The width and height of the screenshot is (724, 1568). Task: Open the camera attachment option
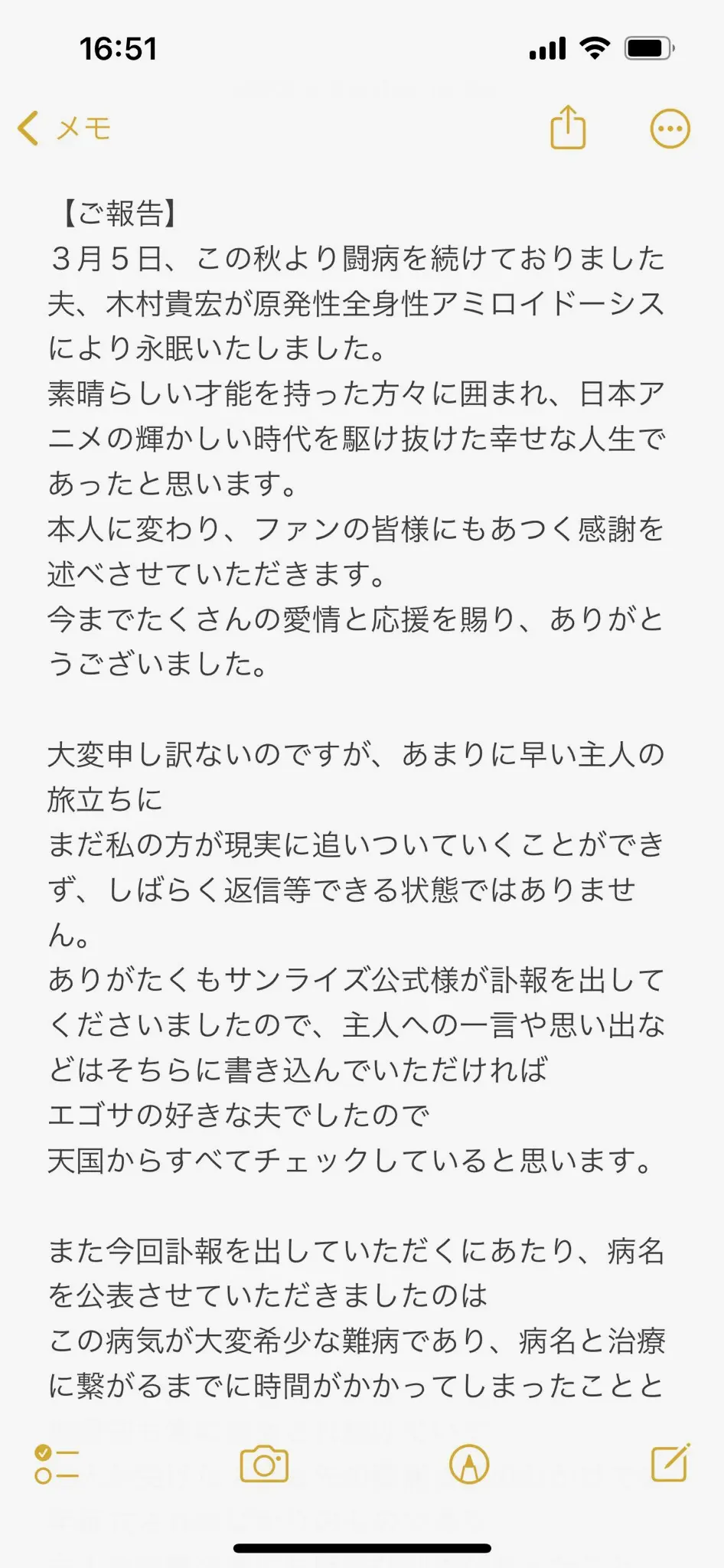click(264, 1465)
